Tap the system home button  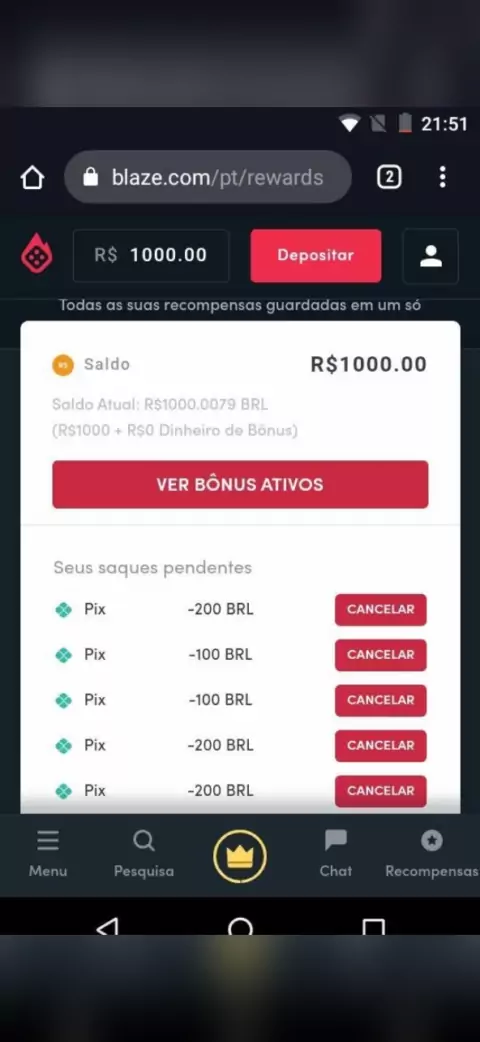[x=240, y=926]
